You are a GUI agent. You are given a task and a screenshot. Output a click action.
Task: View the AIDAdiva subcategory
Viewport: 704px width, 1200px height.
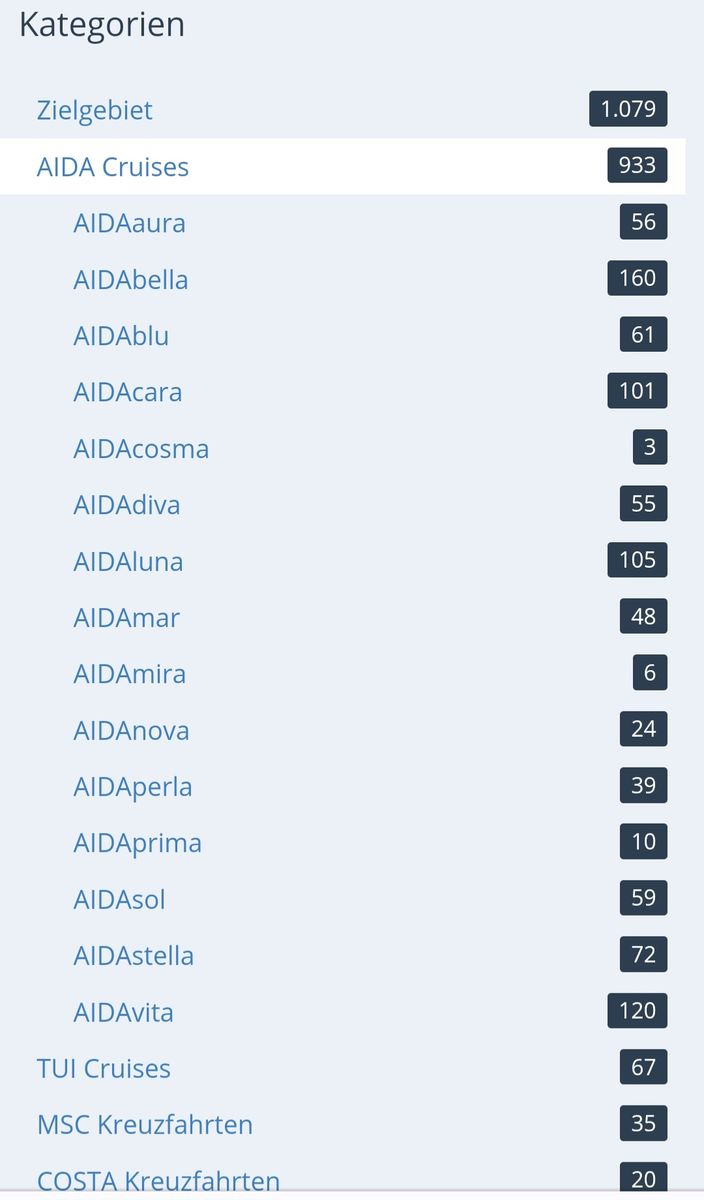click(126, 505)
